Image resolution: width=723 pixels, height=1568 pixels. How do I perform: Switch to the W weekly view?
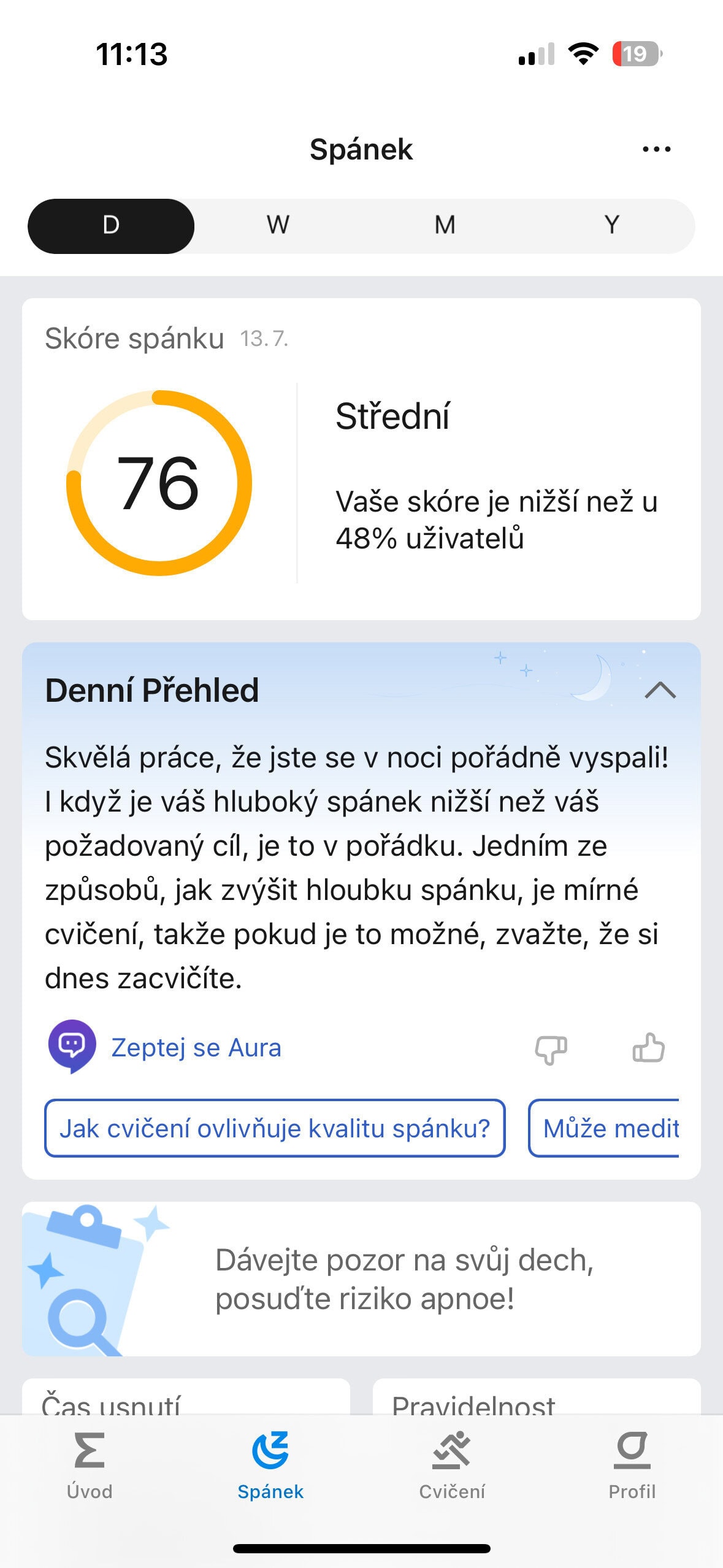click(x=278, y=225)
